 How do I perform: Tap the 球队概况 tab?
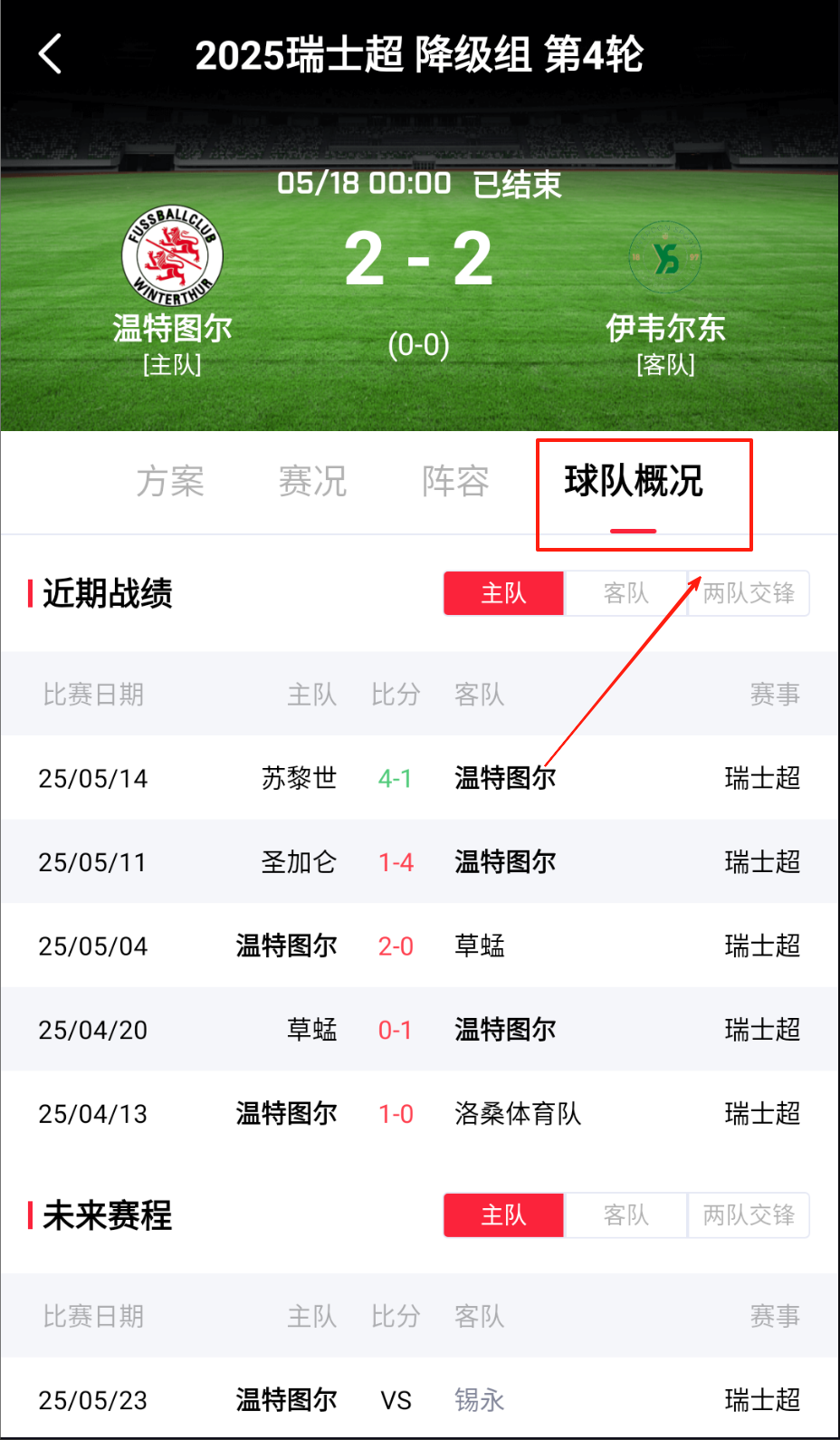point(634,481)
